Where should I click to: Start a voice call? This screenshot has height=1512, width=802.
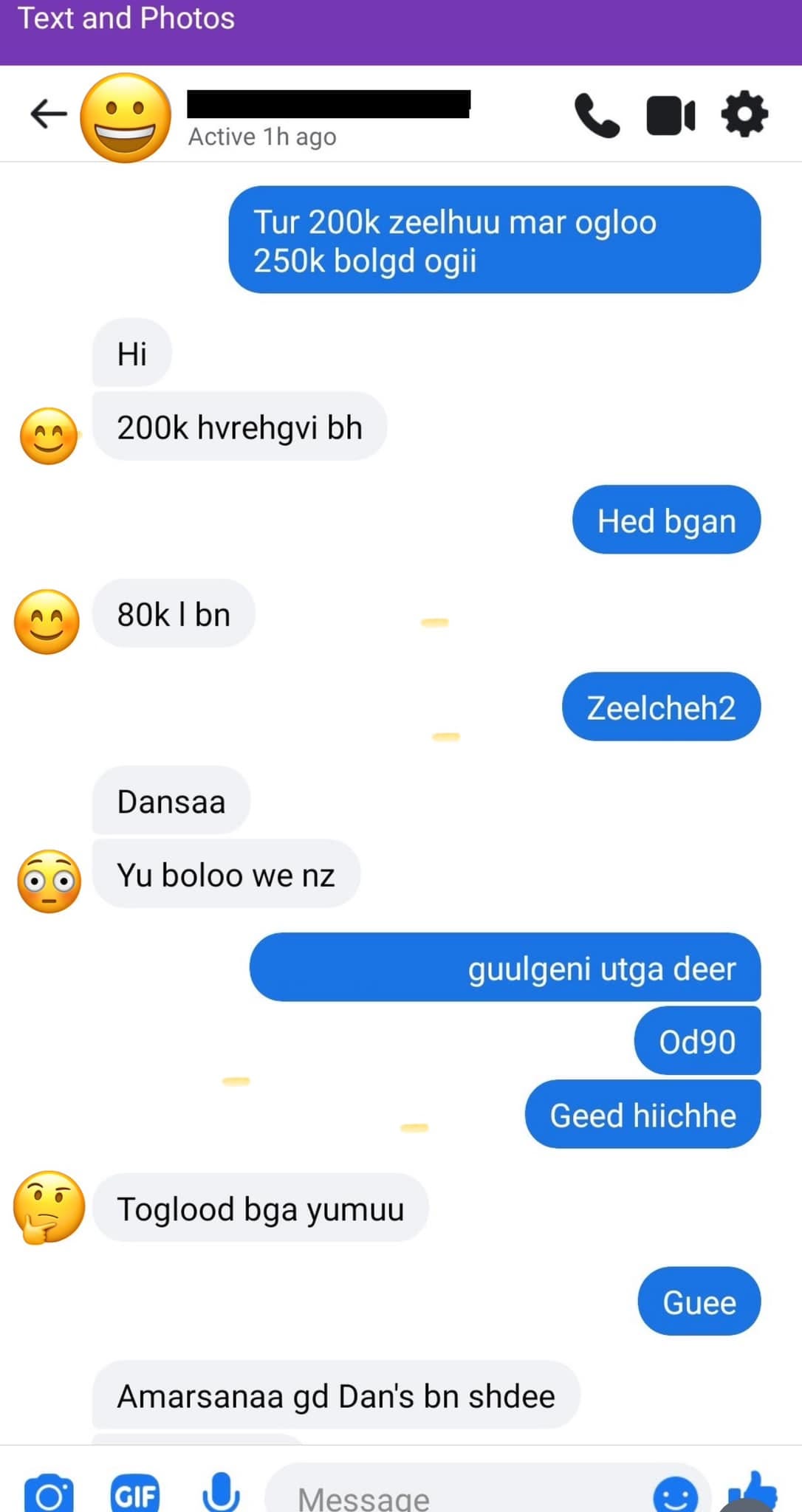597,116
